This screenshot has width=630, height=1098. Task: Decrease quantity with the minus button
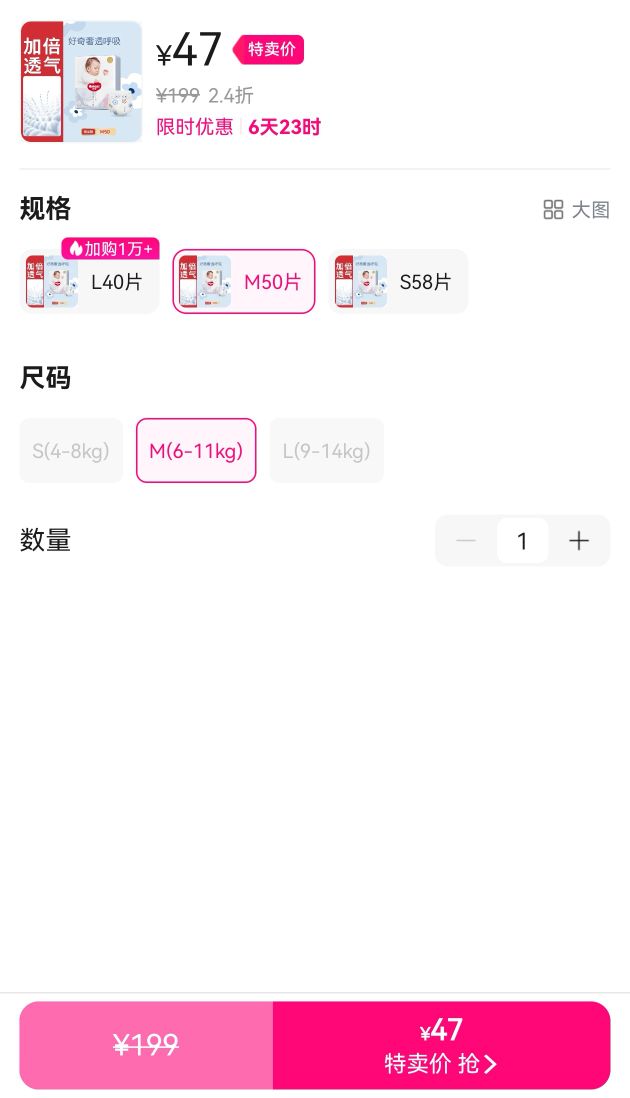(466, 541)
